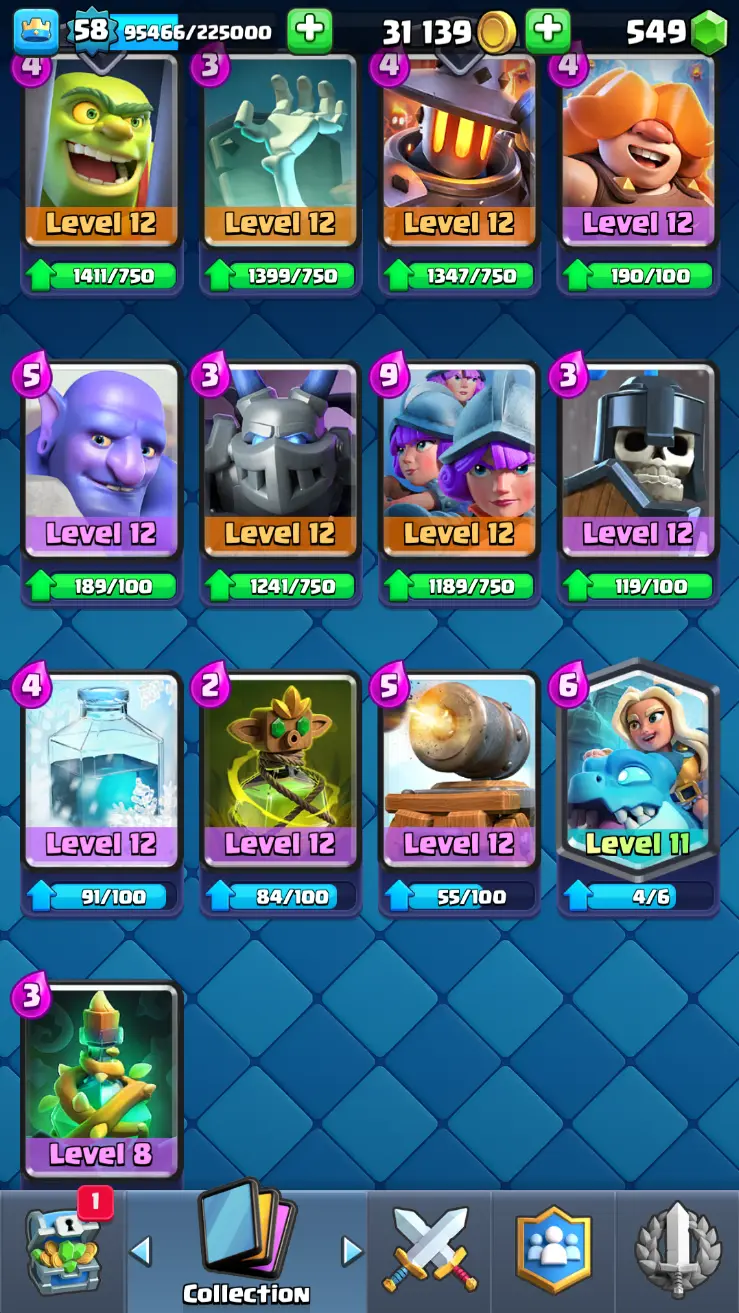739x1313 pixels.
Task: Open the Cannon card
Action: pos(459,770)
